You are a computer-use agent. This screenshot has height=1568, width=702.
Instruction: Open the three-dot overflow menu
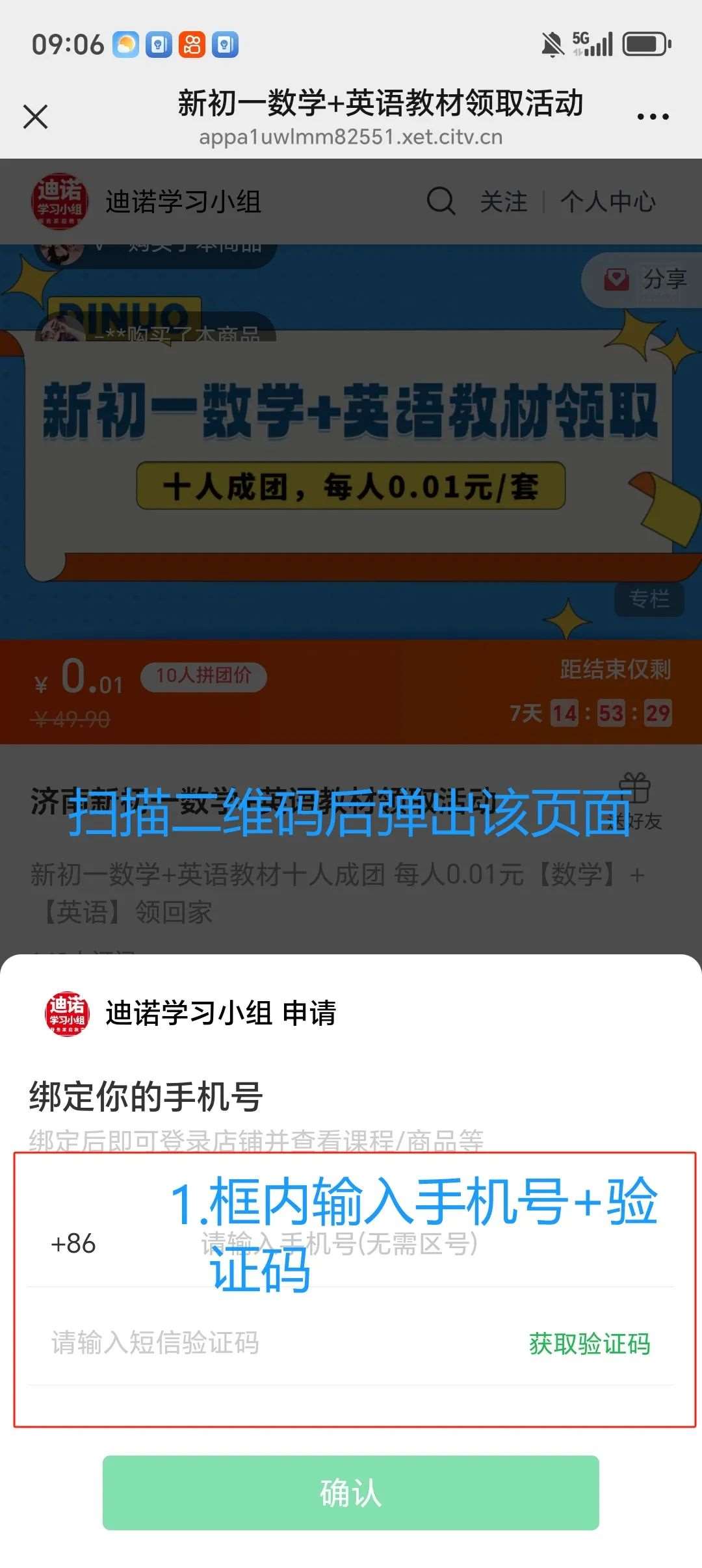tap(653, 117)
